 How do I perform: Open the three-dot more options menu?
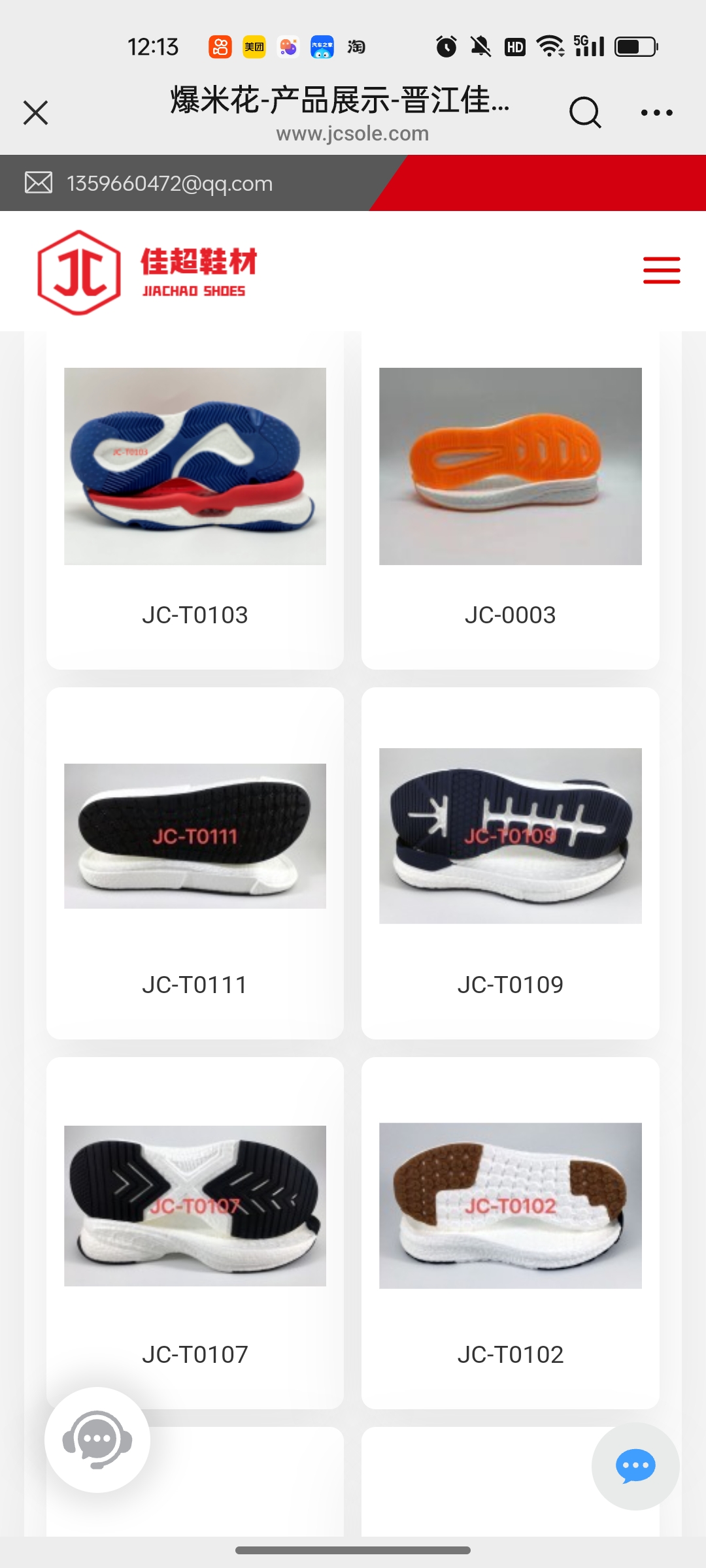[x=656, y=112]
